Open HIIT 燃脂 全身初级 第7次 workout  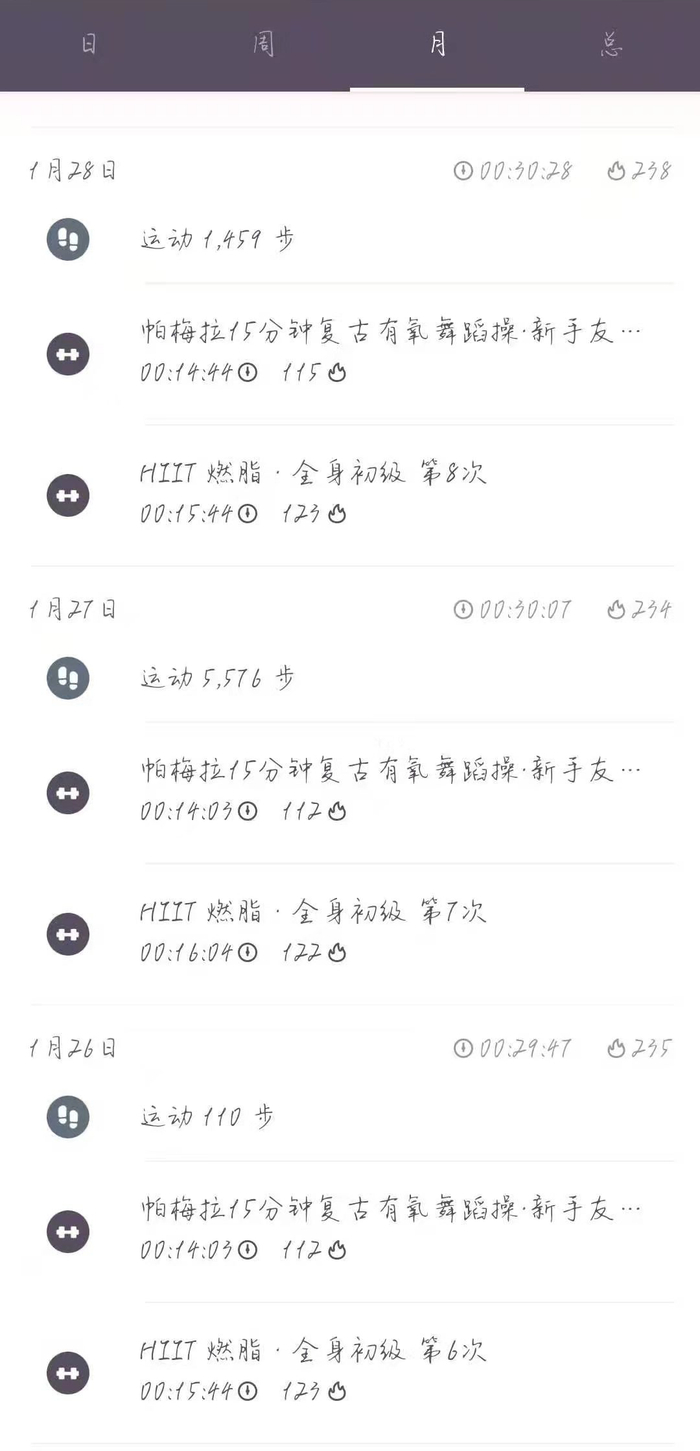coord(313,913)
